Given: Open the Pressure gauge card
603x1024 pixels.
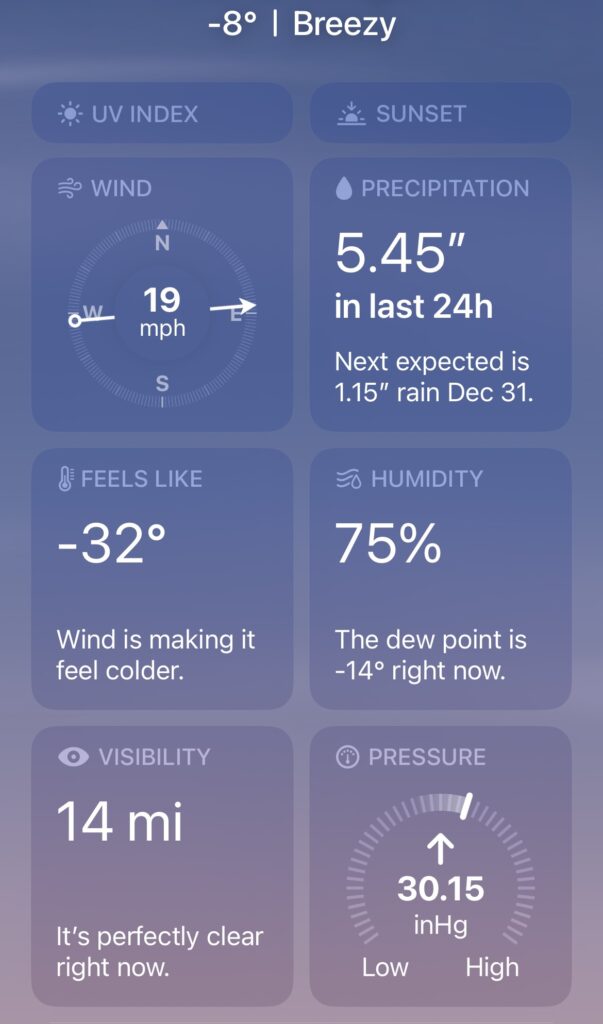Looking at the screenshot, I should tap(440, 866).
